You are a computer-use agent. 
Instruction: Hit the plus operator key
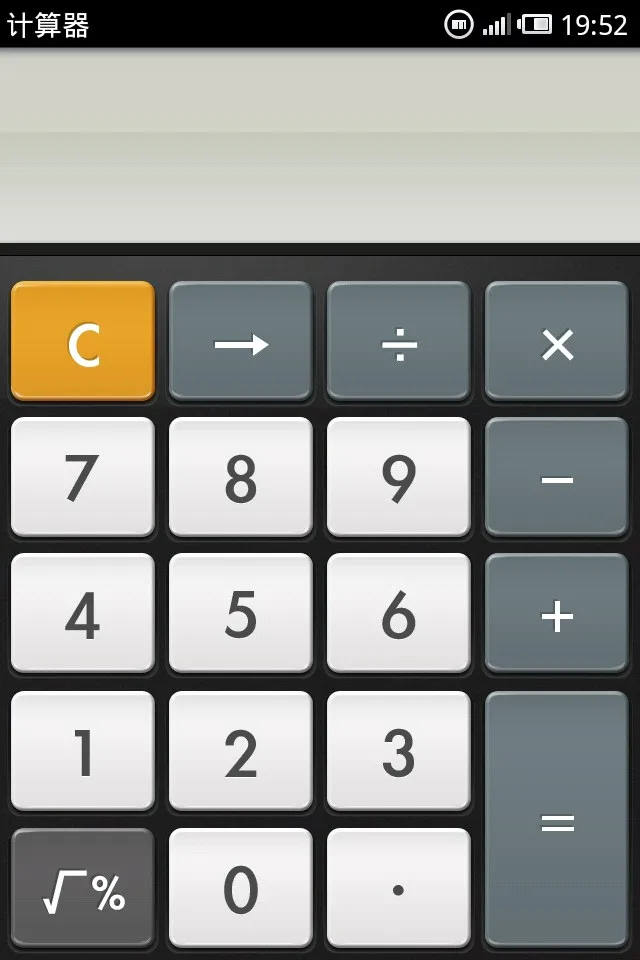(557, 613)
